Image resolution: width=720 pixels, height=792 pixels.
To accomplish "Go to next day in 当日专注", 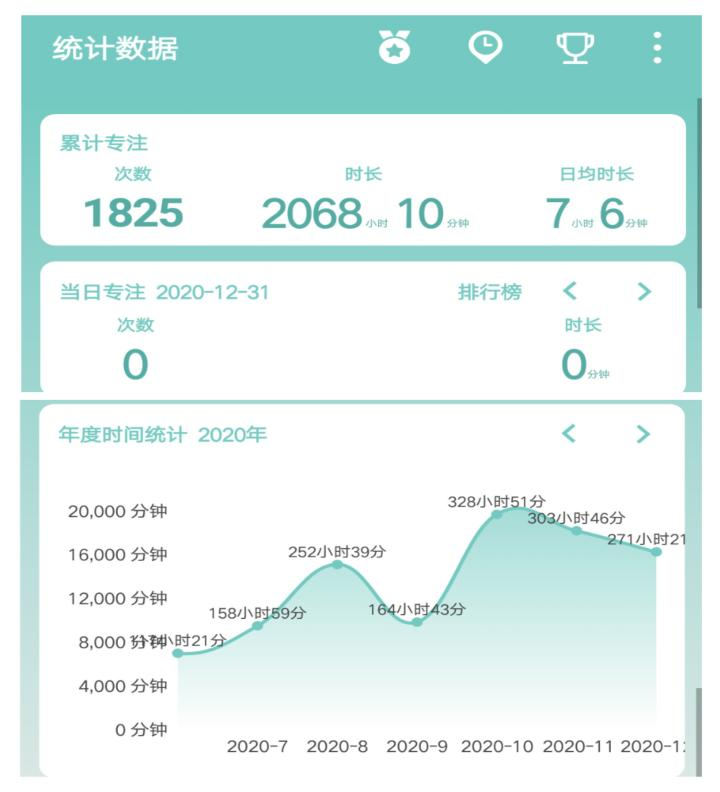I will (x=644, y=292).
